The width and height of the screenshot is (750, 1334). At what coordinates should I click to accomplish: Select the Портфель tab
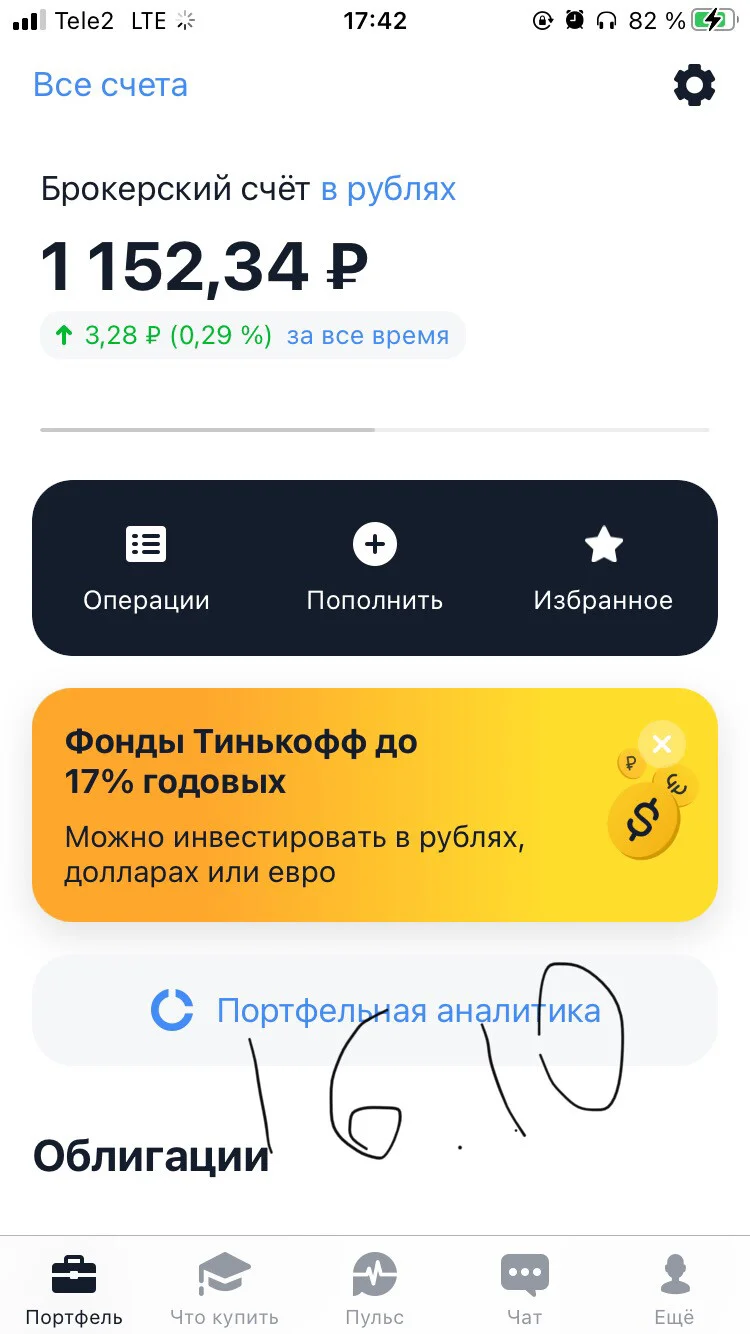pos(75,1288)
